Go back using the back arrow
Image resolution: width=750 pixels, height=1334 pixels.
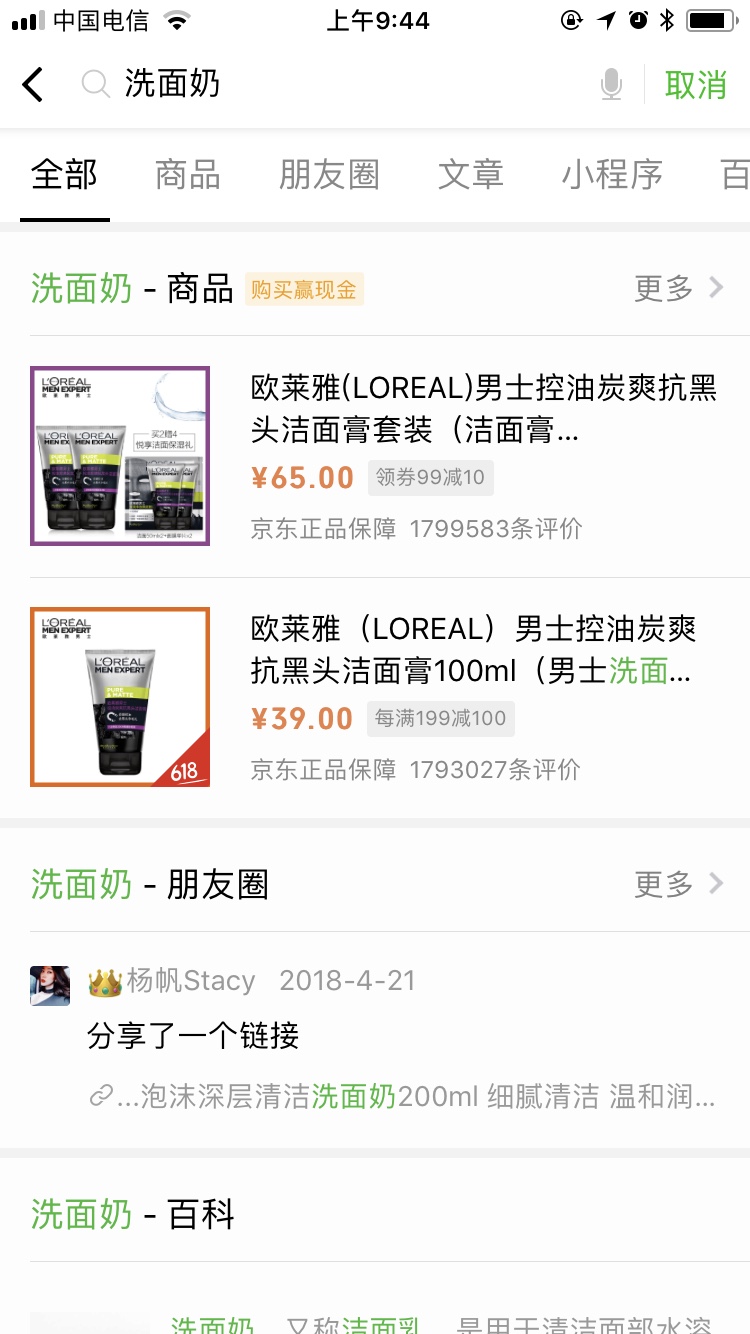click(33, 85)
